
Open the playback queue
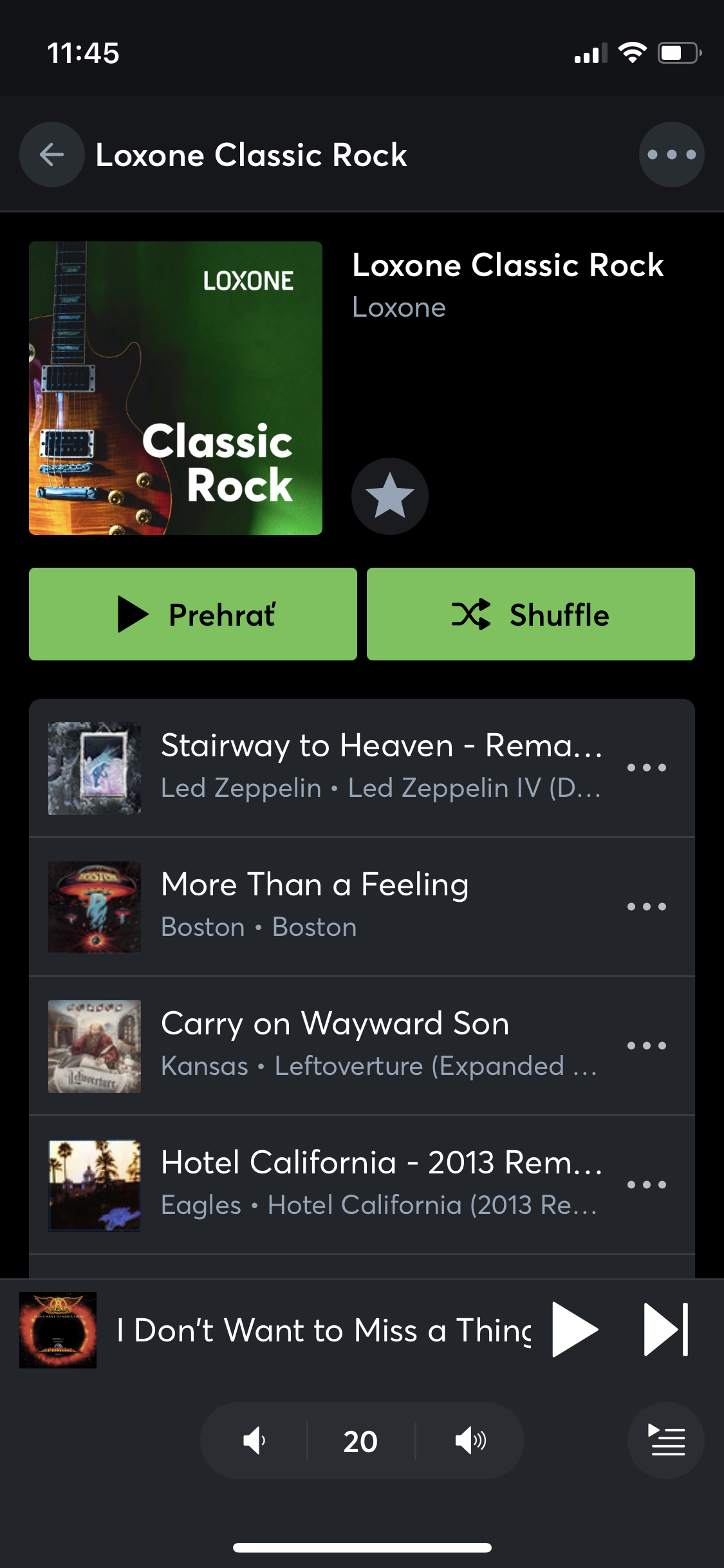(665, 1441)
